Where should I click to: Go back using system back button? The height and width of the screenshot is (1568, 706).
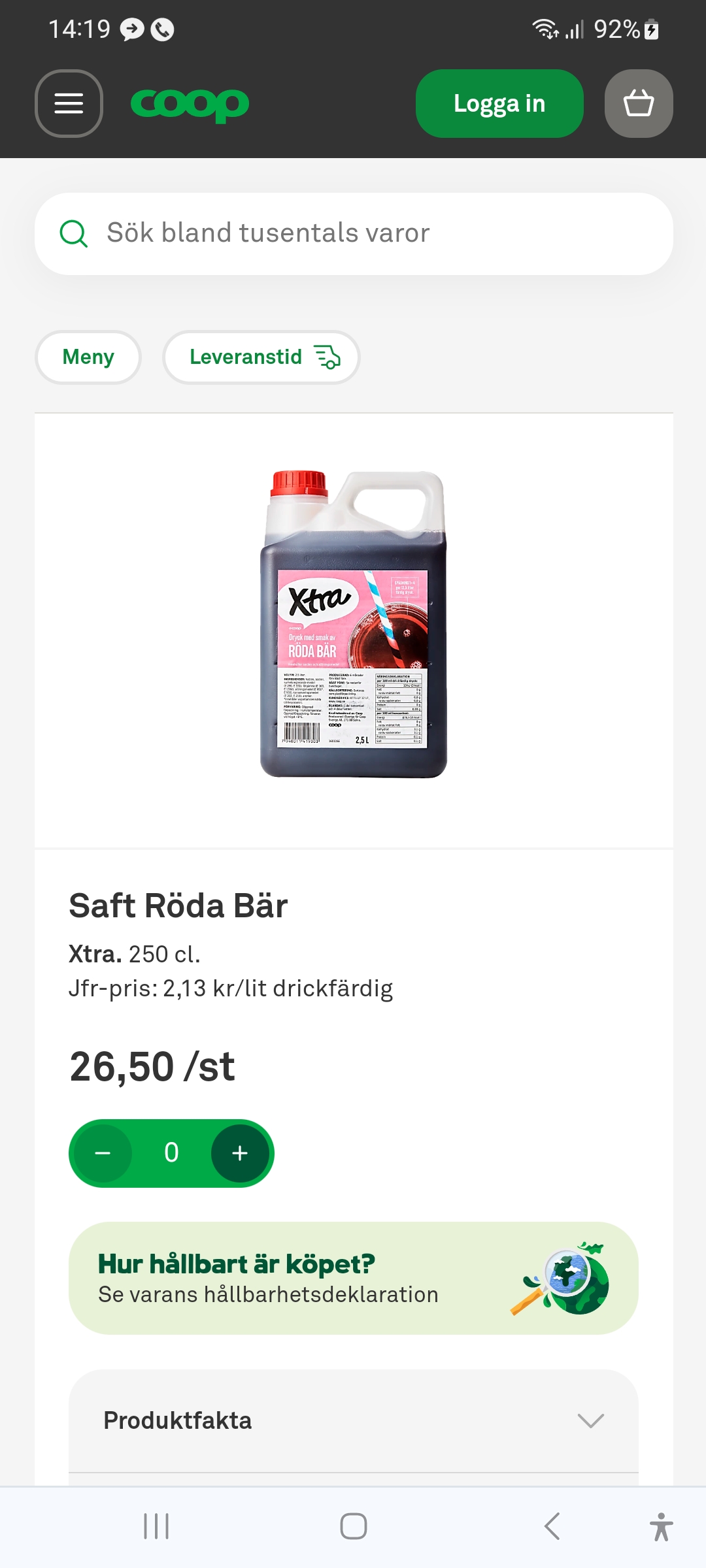552,1527
